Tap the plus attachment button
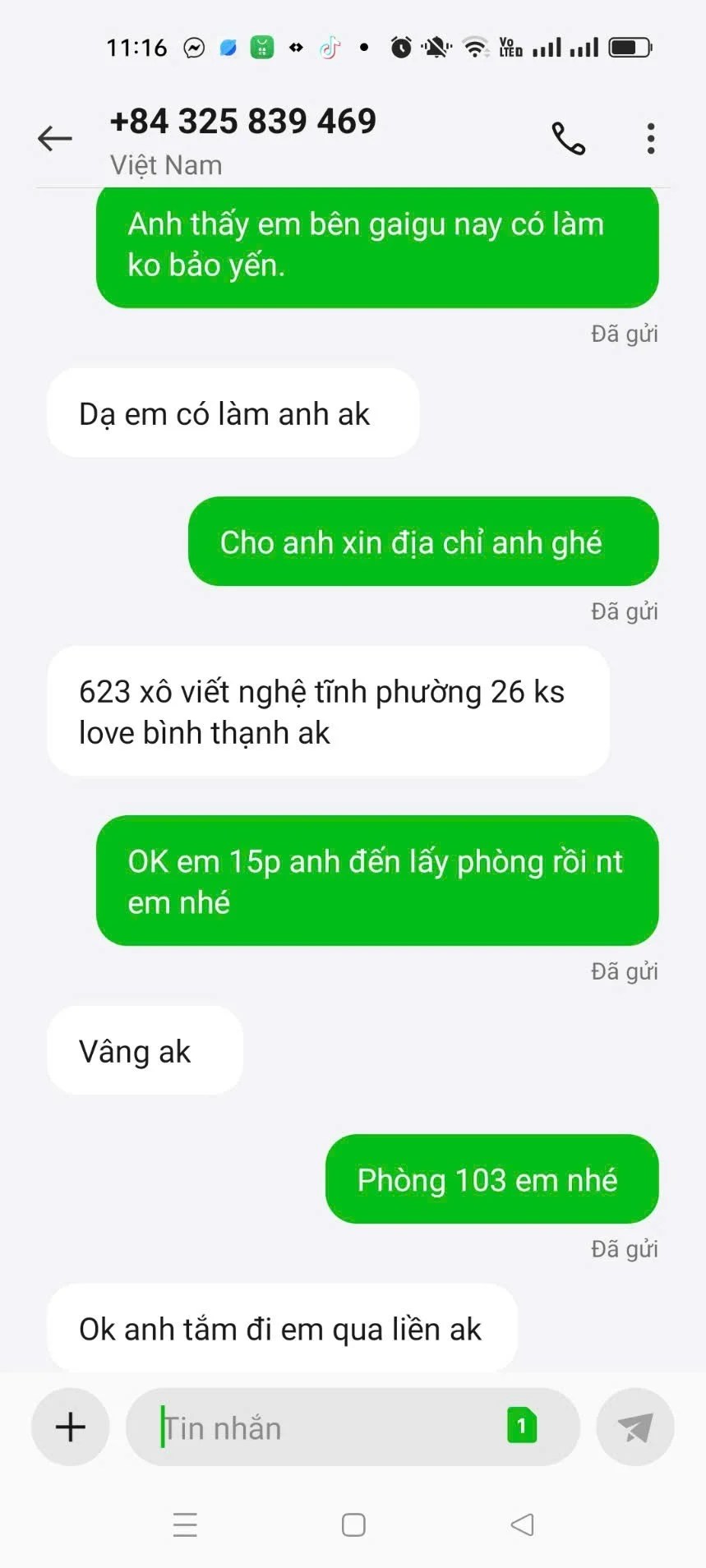 click(x=71, y=1427)
